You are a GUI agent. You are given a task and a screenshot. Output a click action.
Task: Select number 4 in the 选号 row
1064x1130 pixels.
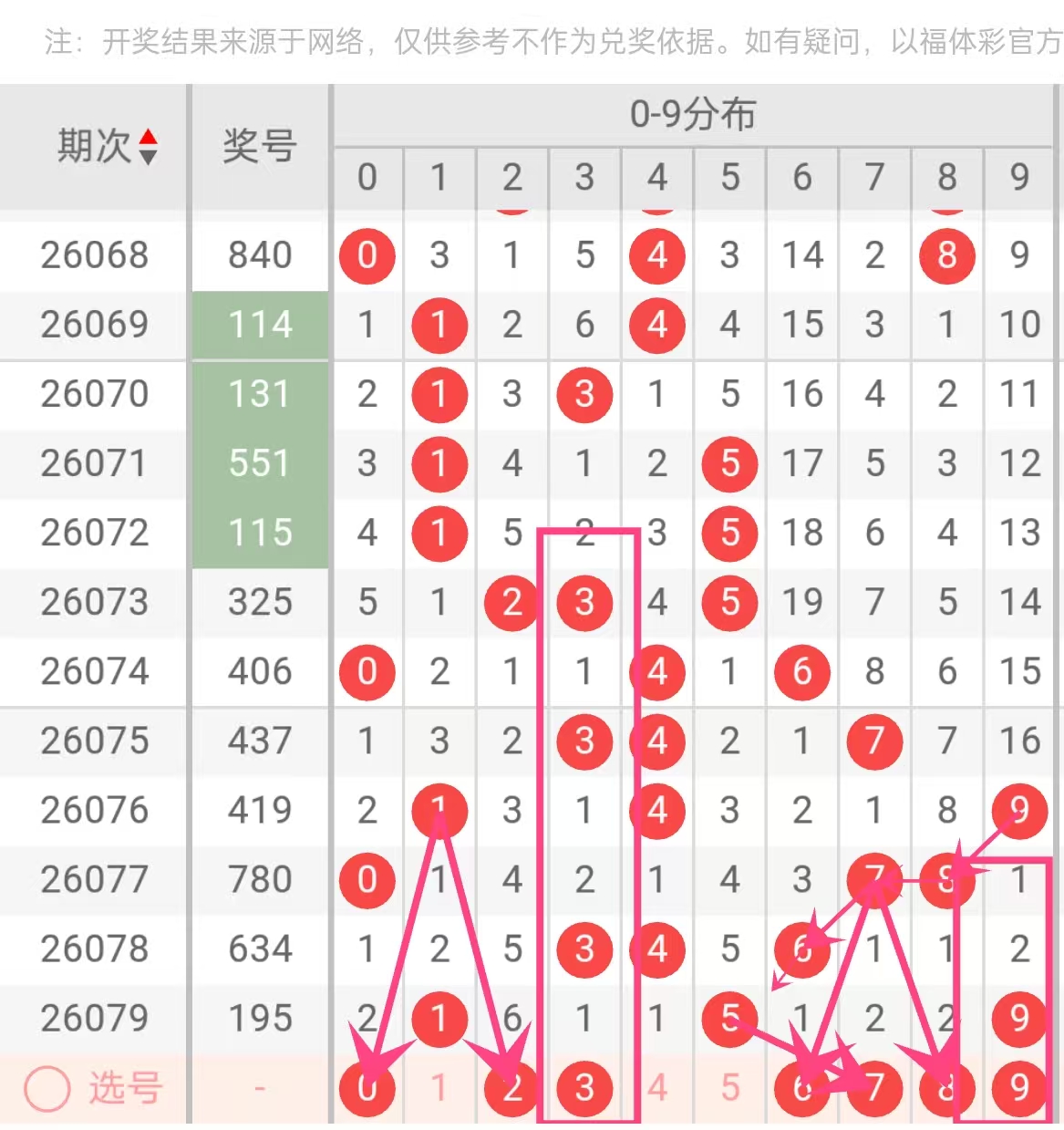(657, 1088)
